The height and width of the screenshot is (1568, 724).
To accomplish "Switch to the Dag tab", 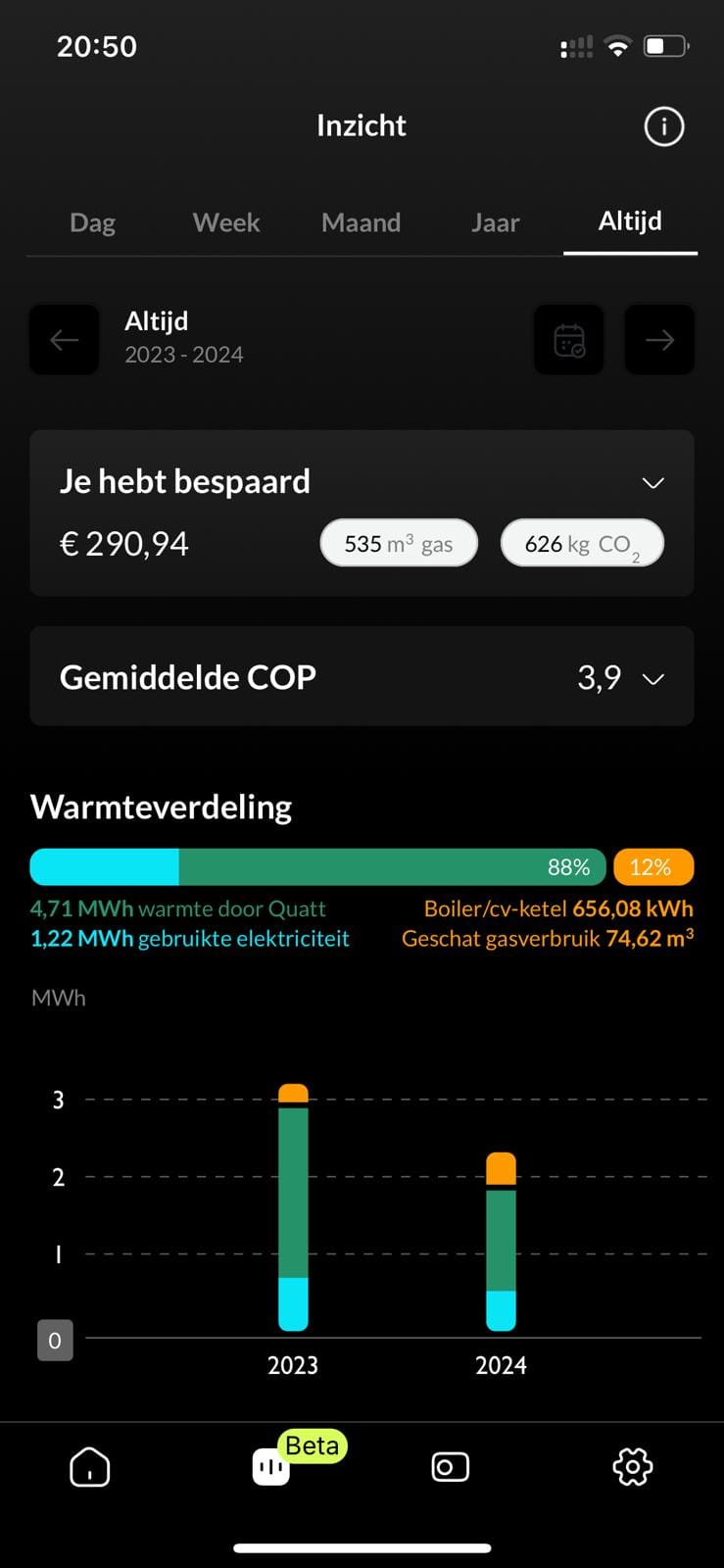I will [x=93, y=222].
